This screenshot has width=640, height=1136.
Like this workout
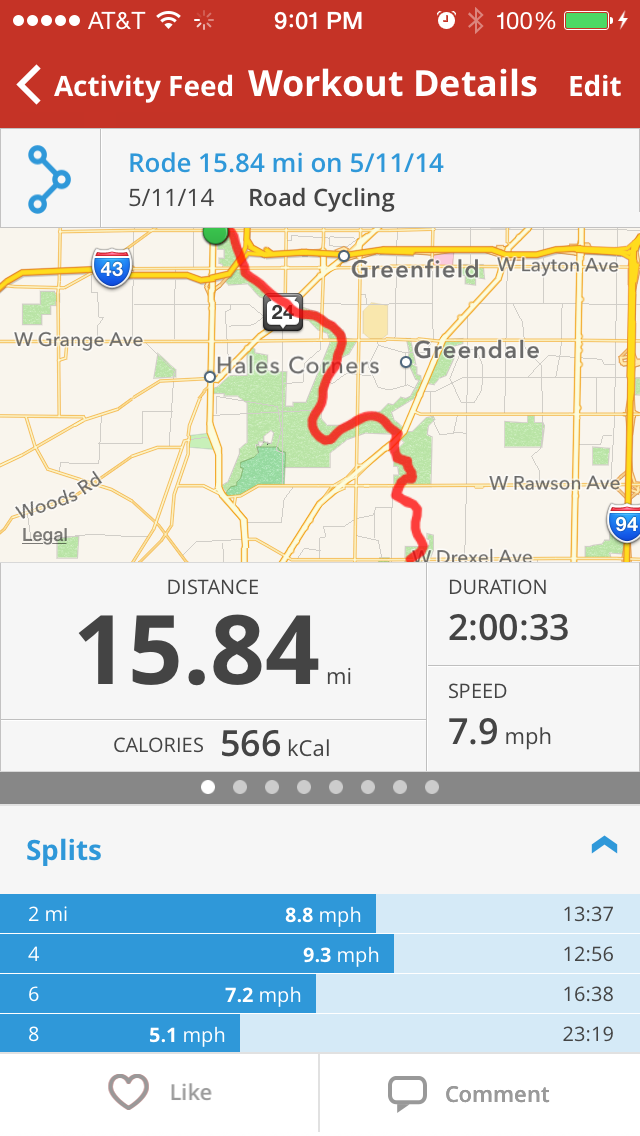159,1093
